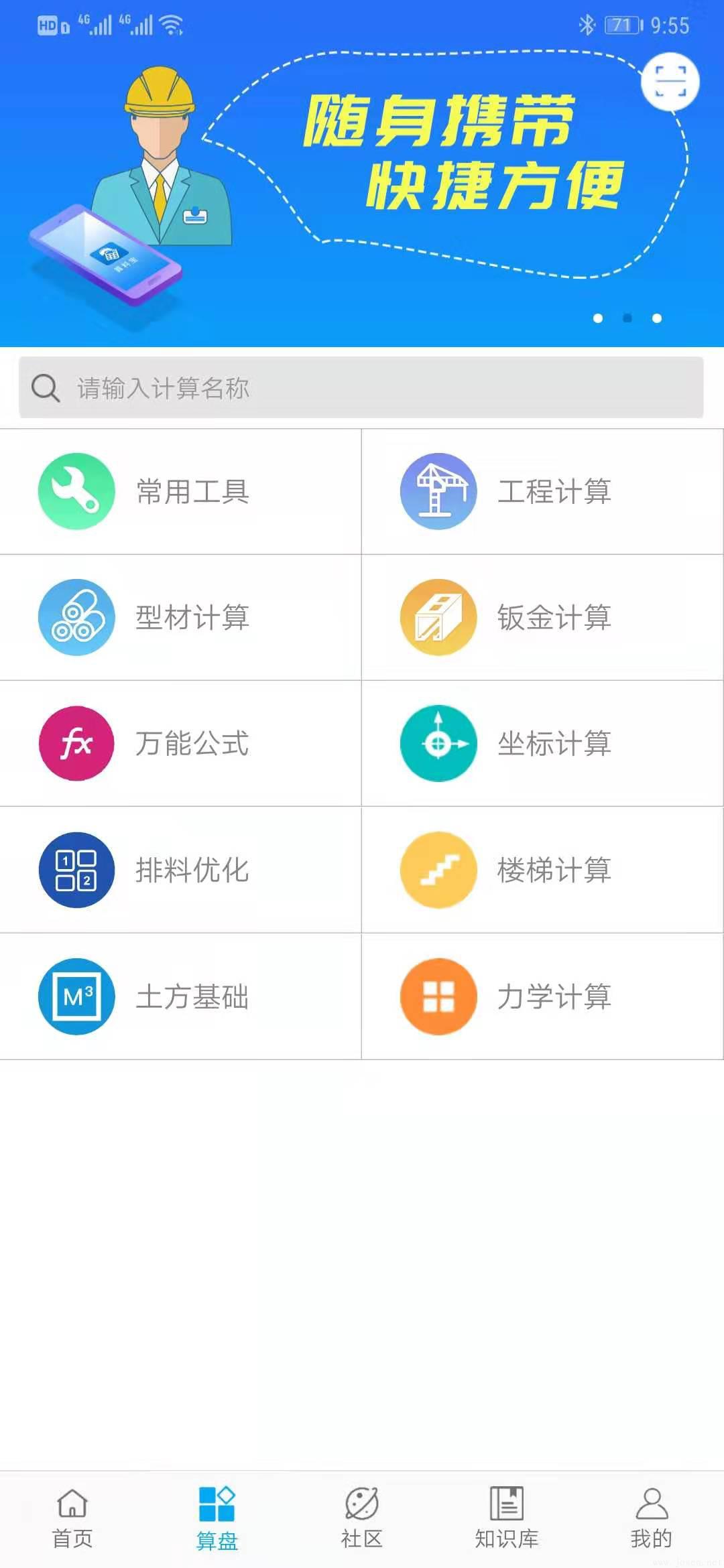Select the 坐标计算 coordinate icon
This screenshot has height=1568, width=724.
tap(438, 742)
